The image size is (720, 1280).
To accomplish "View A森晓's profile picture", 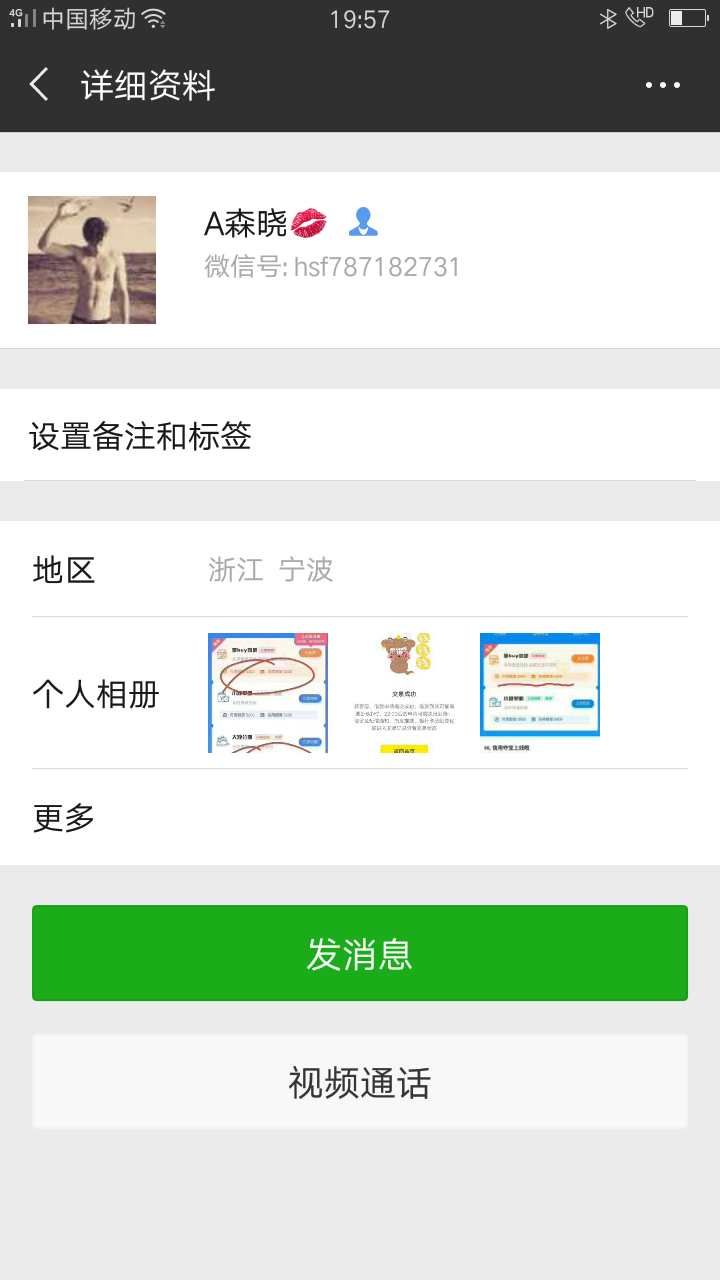I will point(92,260).
